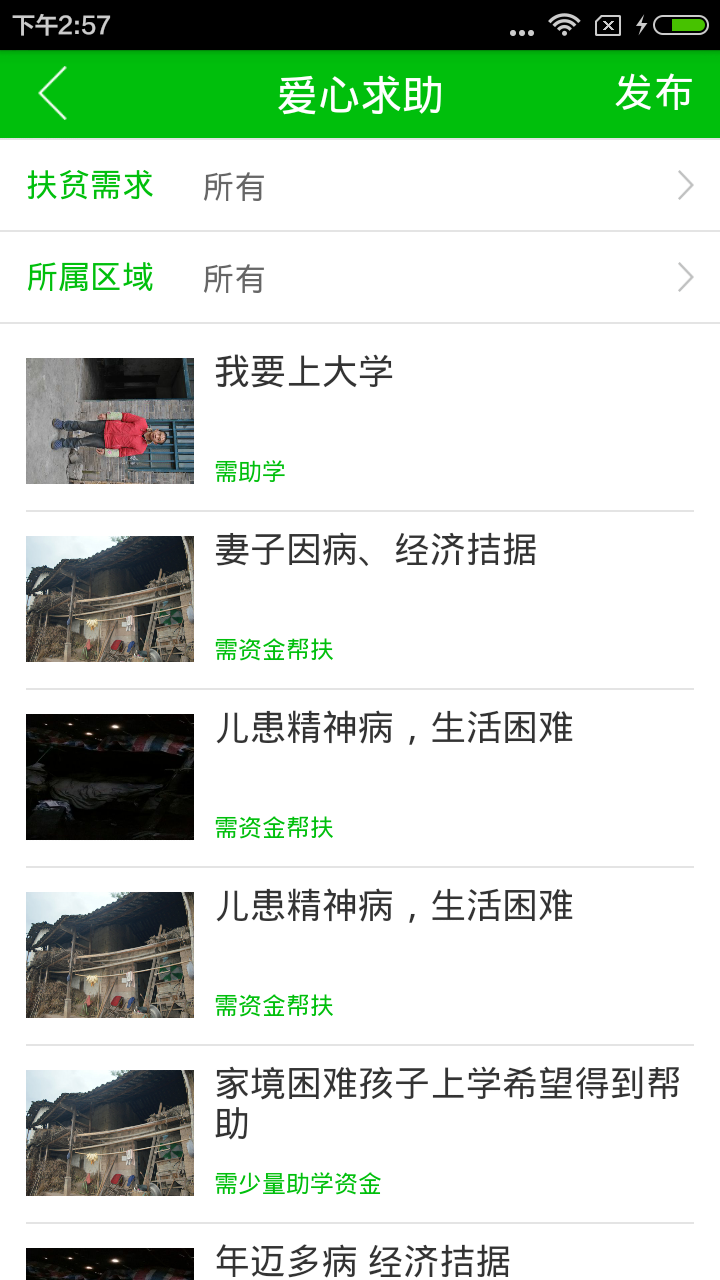Tap 发布 to publish a help request
720x1280 pixels.
[653, 93]
